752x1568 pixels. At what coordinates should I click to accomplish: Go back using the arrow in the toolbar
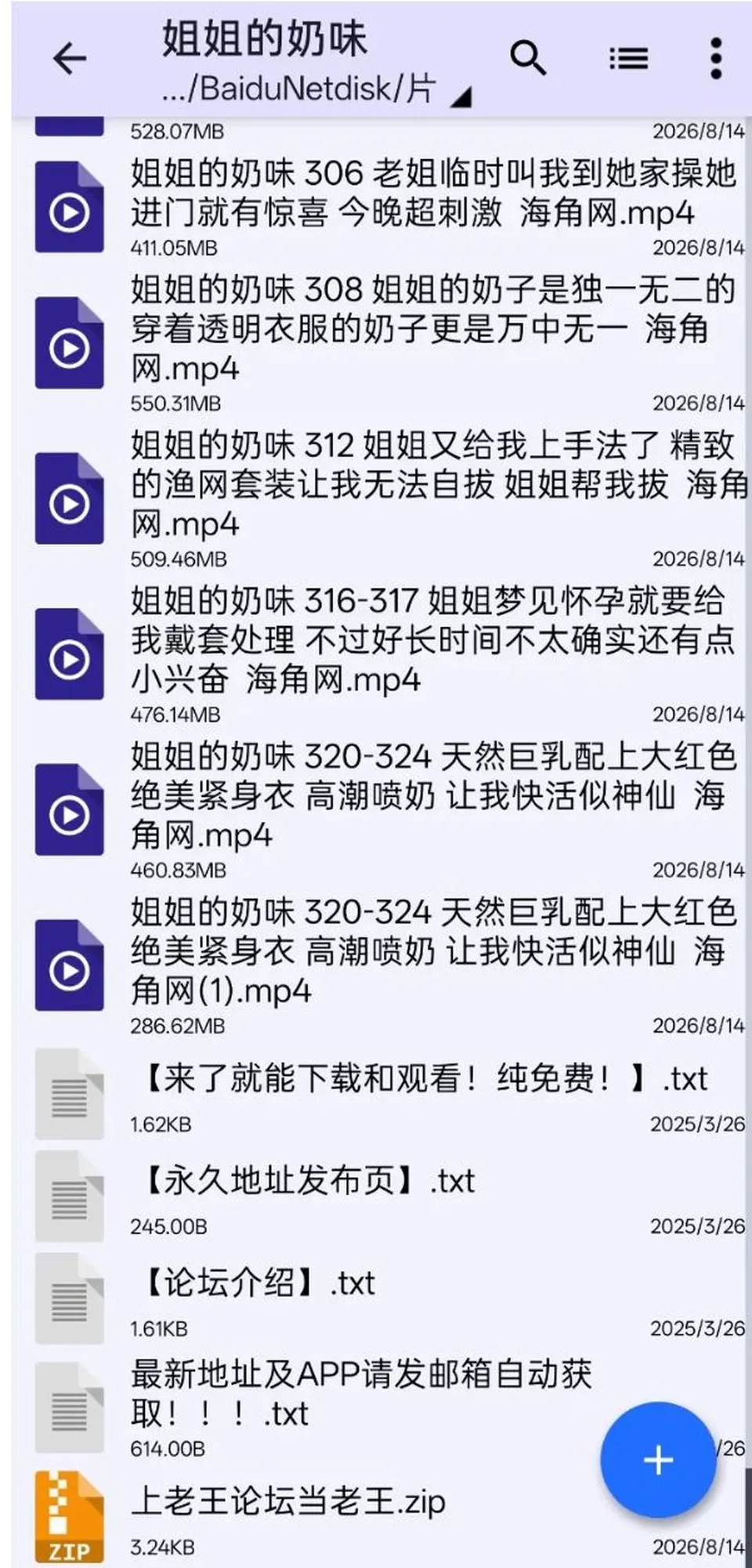click(x=69, y=59)
